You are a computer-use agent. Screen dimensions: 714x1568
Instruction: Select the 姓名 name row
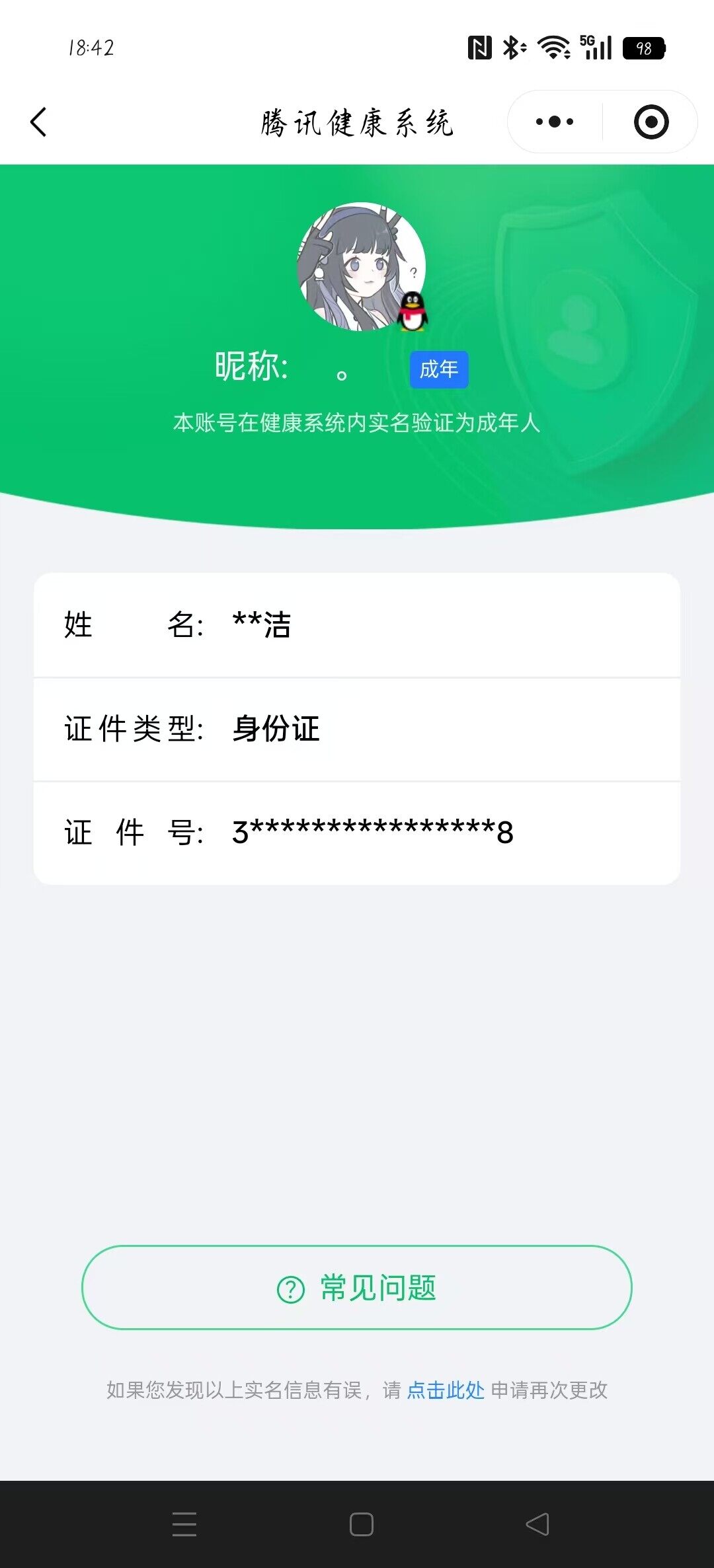click(x=357, y=624)
